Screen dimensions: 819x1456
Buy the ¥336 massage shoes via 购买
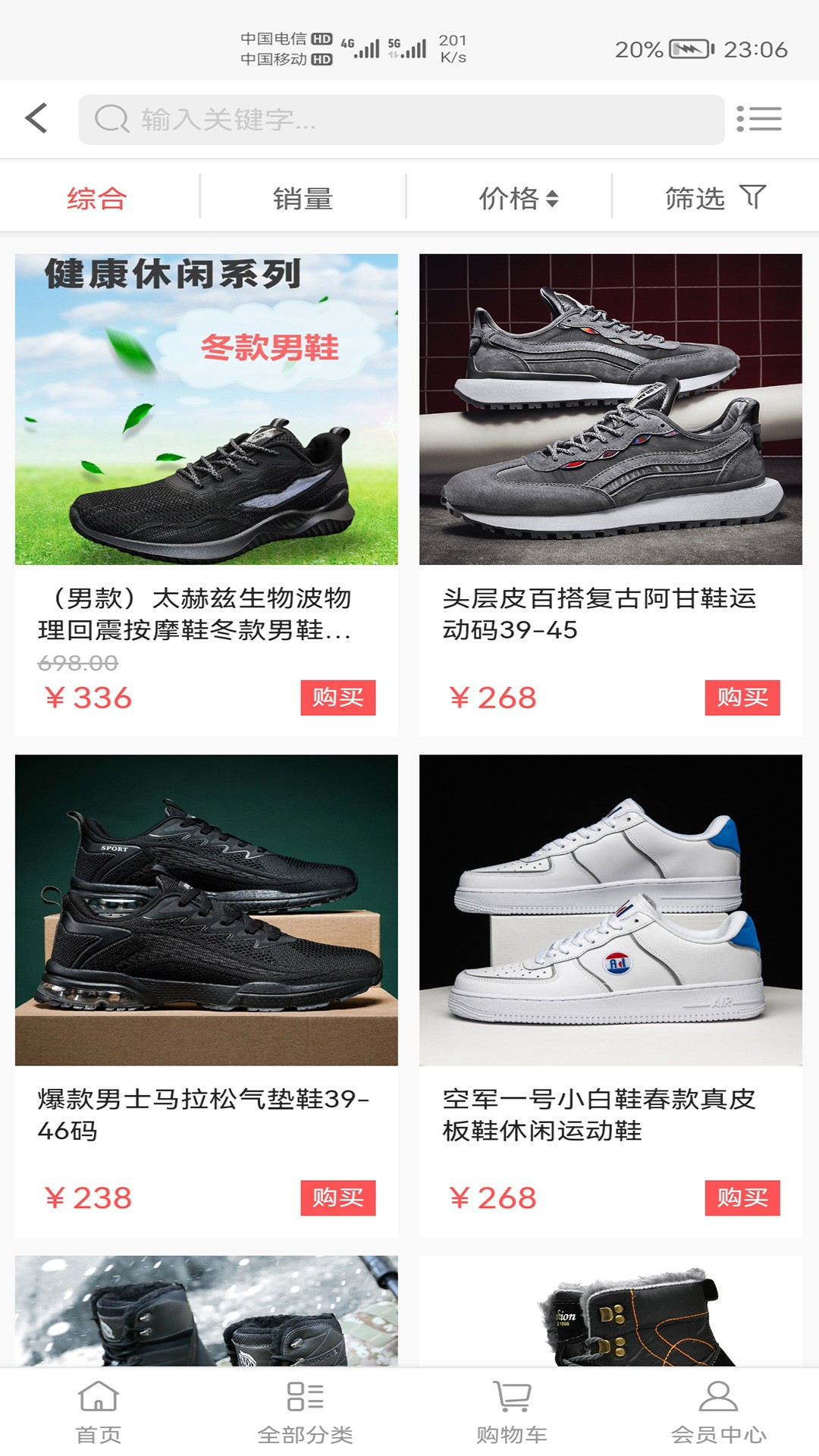coord(338,696)
